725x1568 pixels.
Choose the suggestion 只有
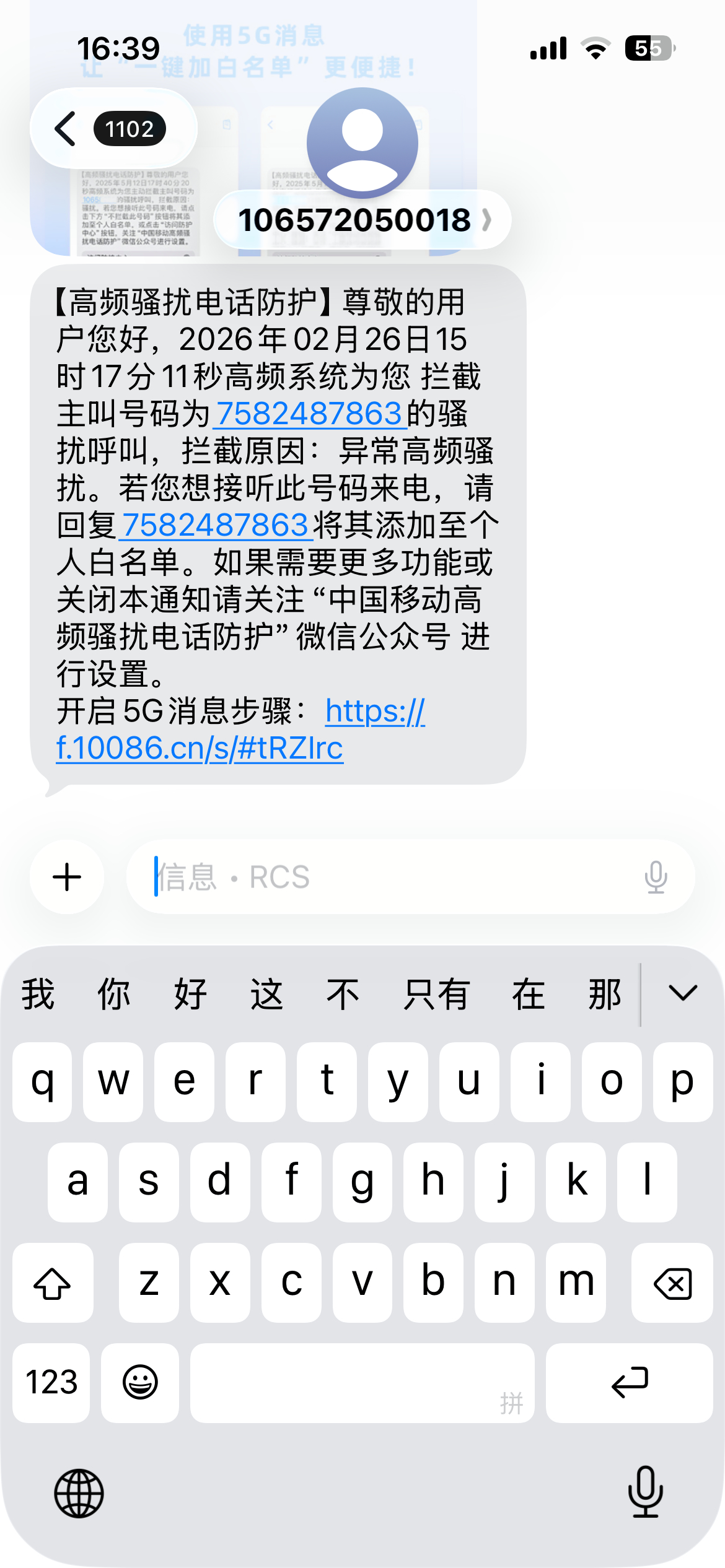pos(436,994)
